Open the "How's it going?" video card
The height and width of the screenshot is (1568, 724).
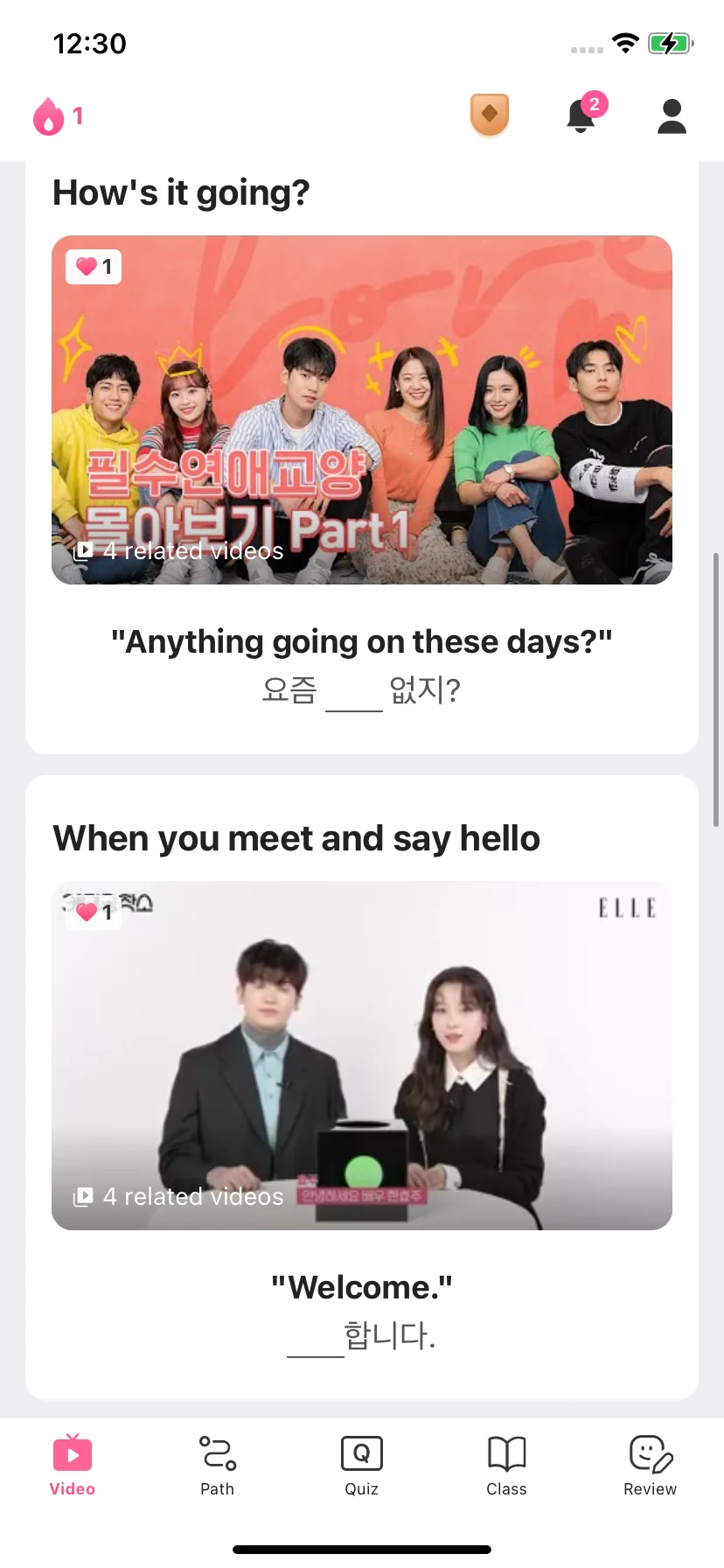point(362,409)
